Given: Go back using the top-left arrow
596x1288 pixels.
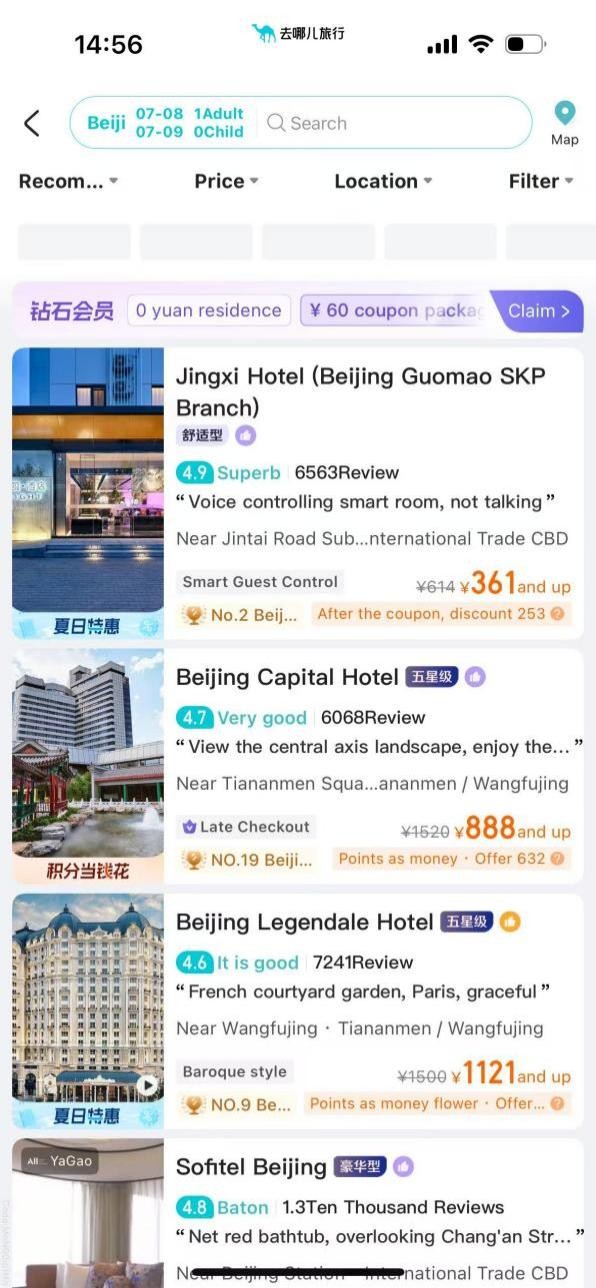Looking at the screenshot, I should coord(32,123).
